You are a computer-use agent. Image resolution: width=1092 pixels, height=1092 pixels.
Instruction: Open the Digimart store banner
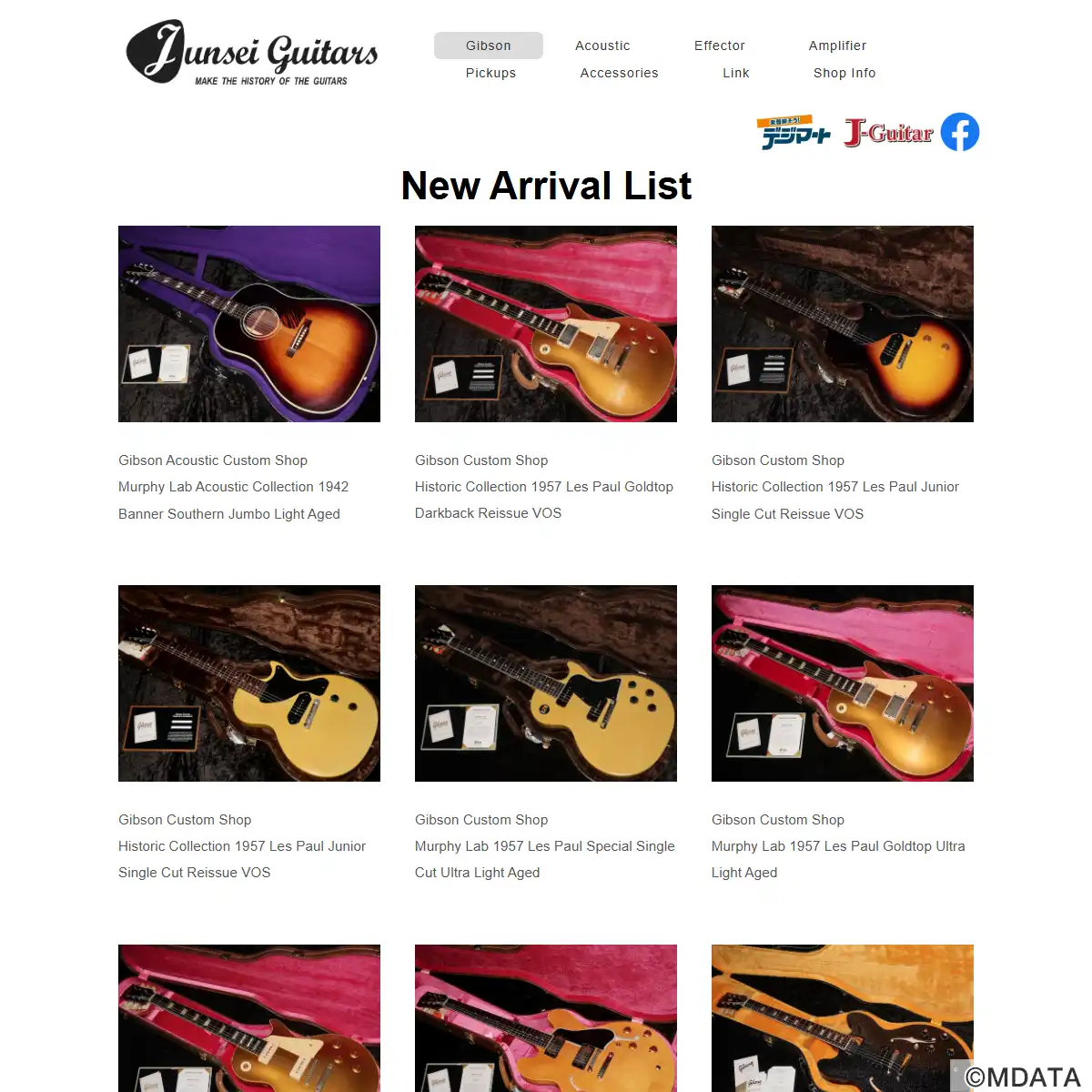pos(794,133)
